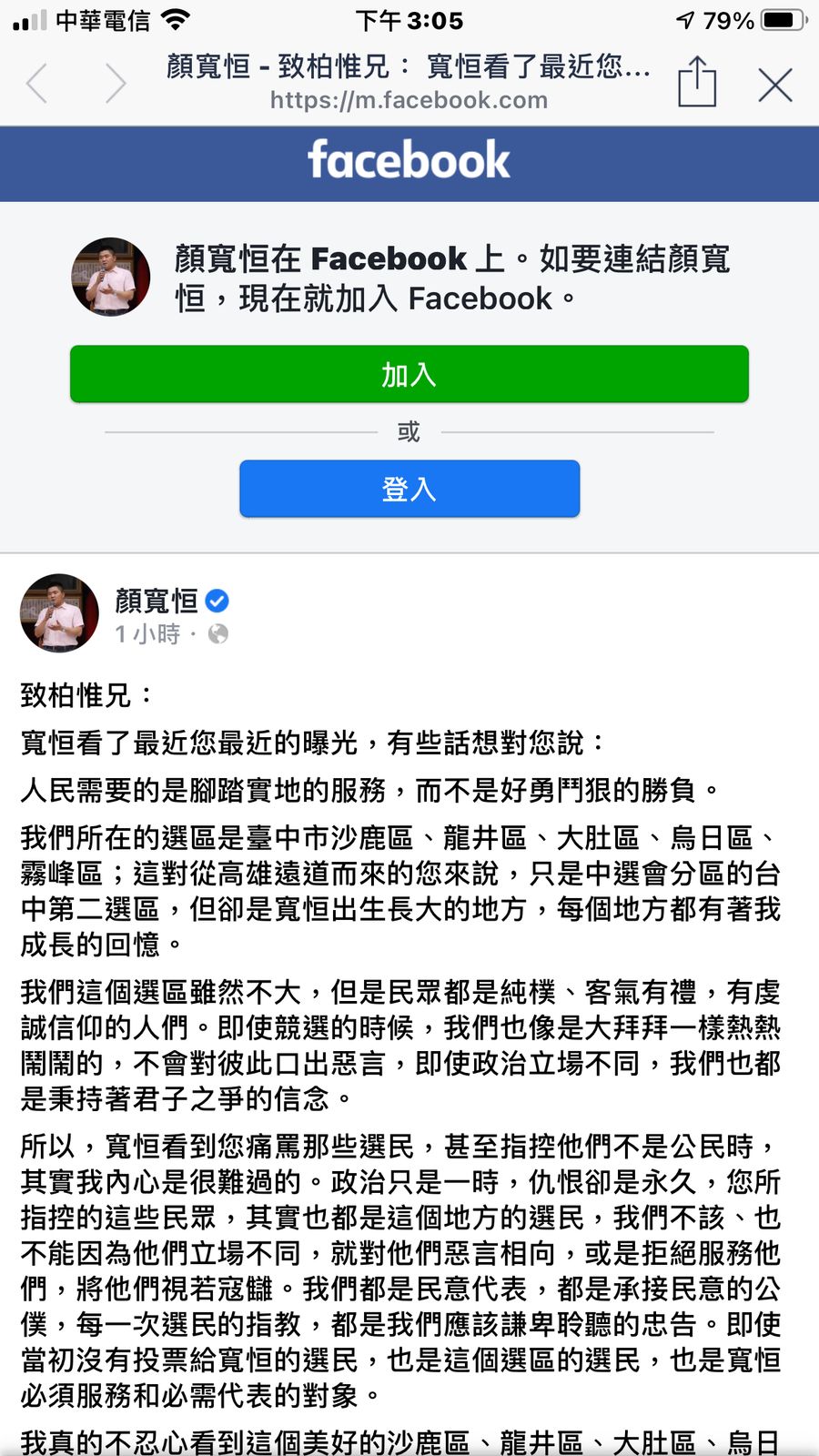Tap the blue 登入 button
Image resolution: width=819 pixels, height=1456 pixels.
(409, 490)
